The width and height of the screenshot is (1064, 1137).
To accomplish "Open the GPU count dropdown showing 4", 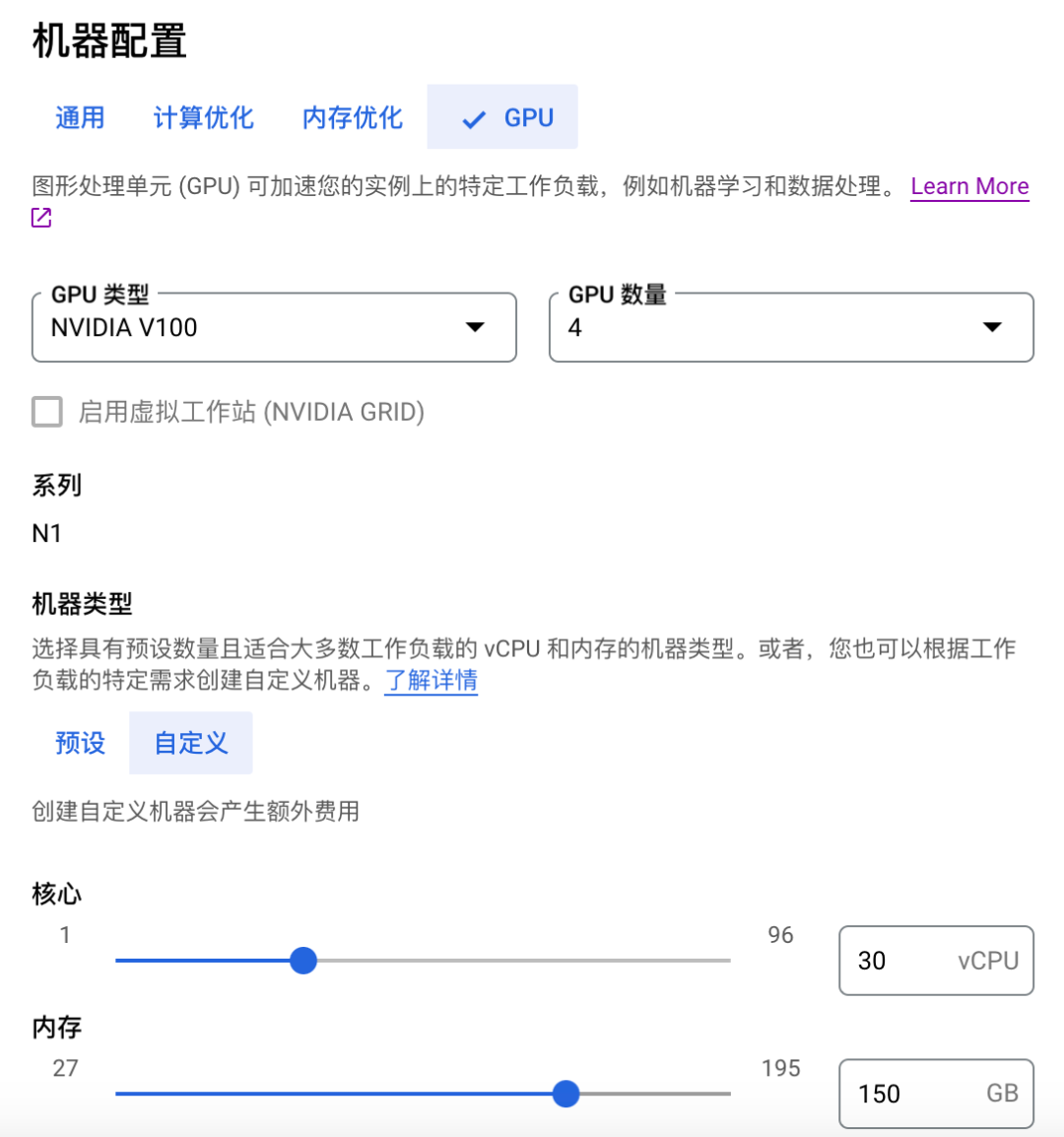I will (791, 327).
